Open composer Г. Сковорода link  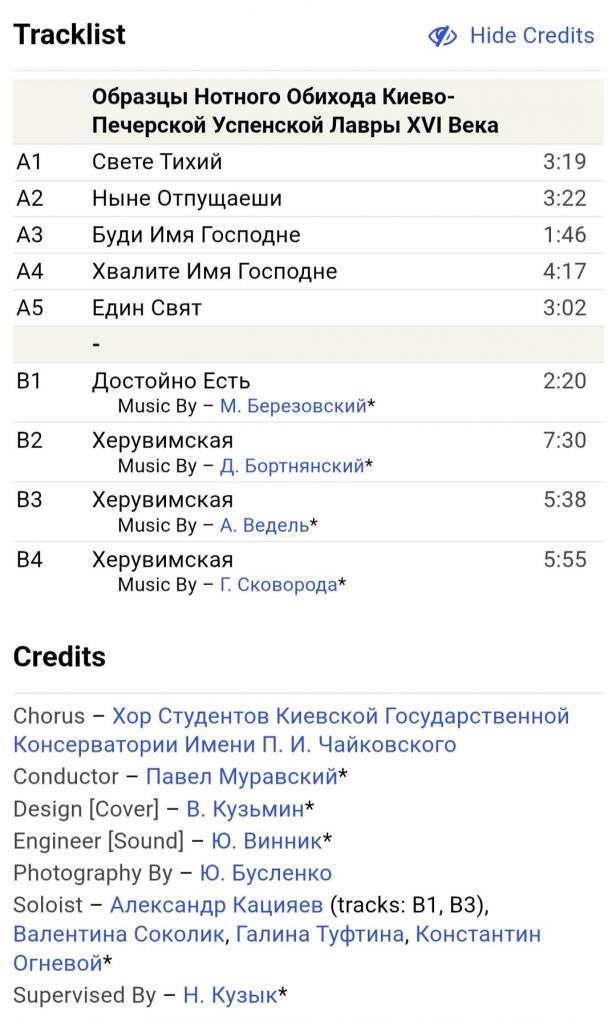pos(278,585)
